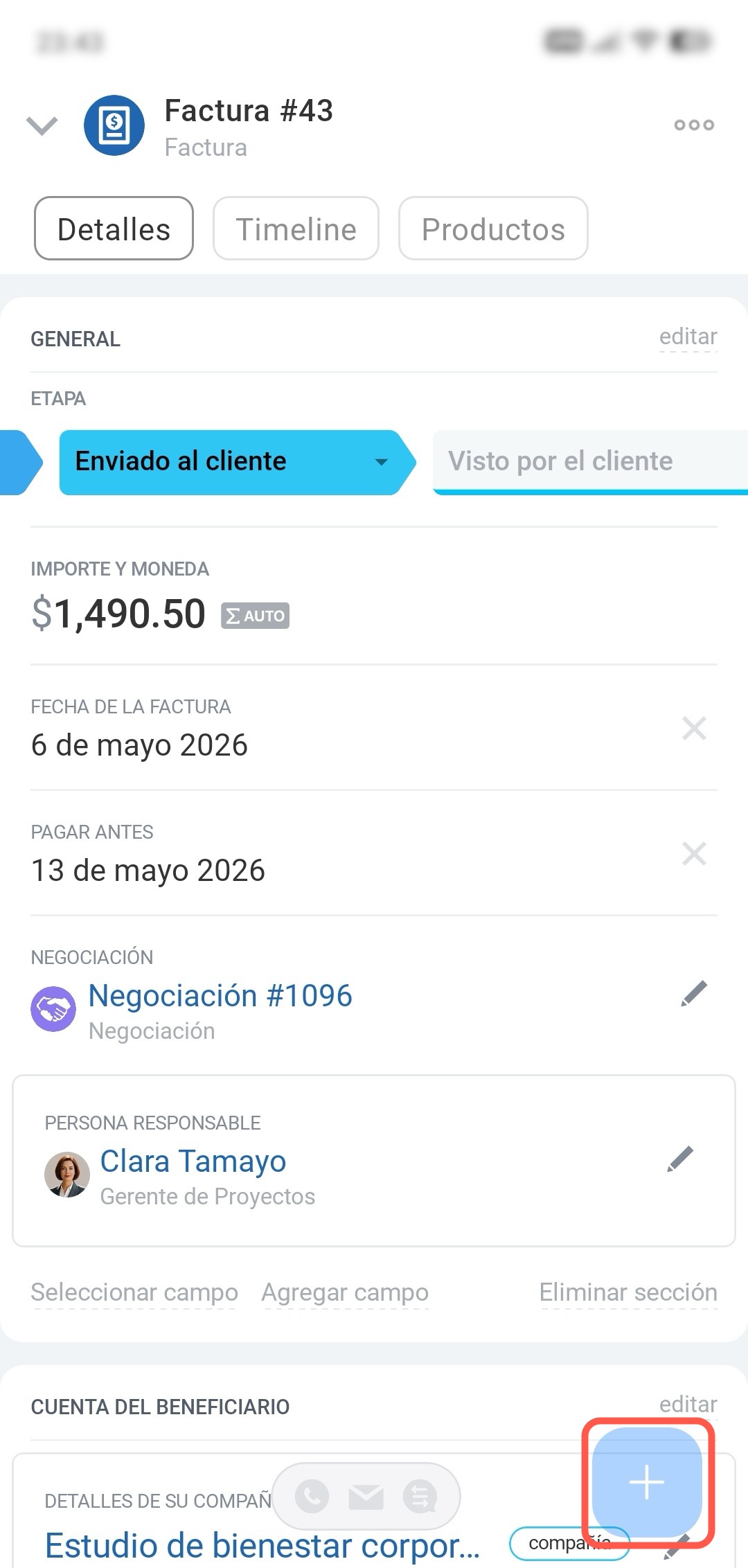Open Negociación #1096
This screenshot has width=748, height=1568.
click(220, 996)
